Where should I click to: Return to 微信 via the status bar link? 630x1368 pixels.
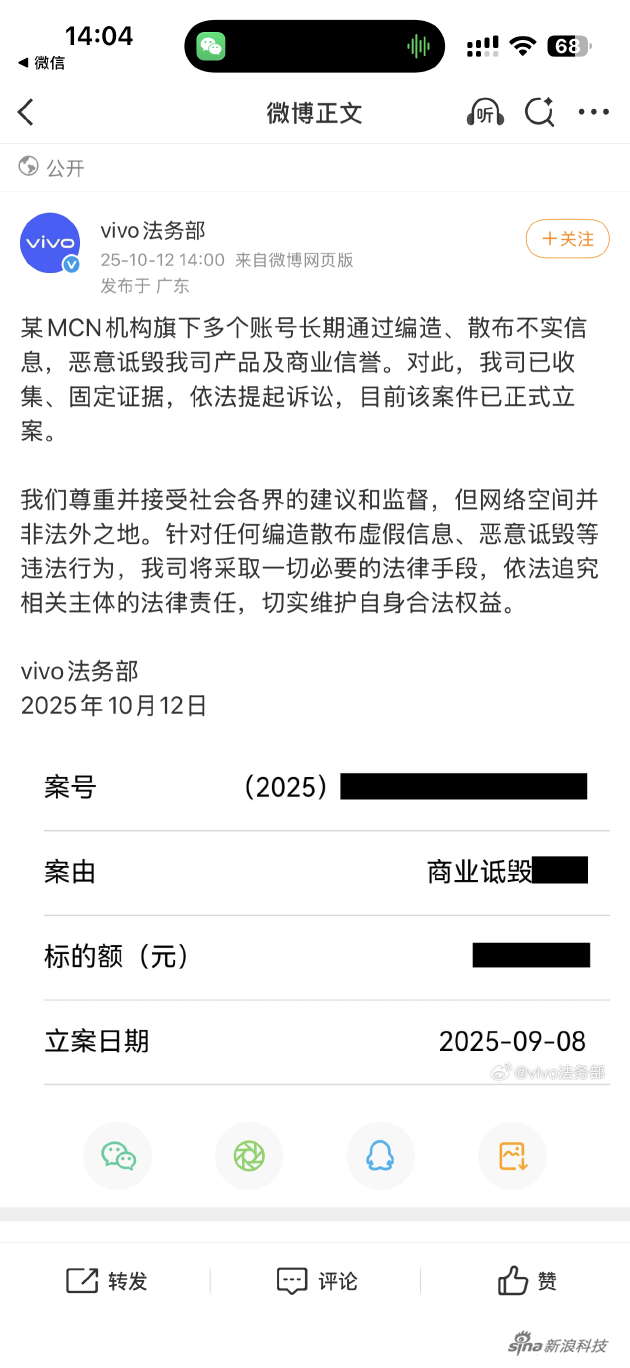(x=42, y=62)
